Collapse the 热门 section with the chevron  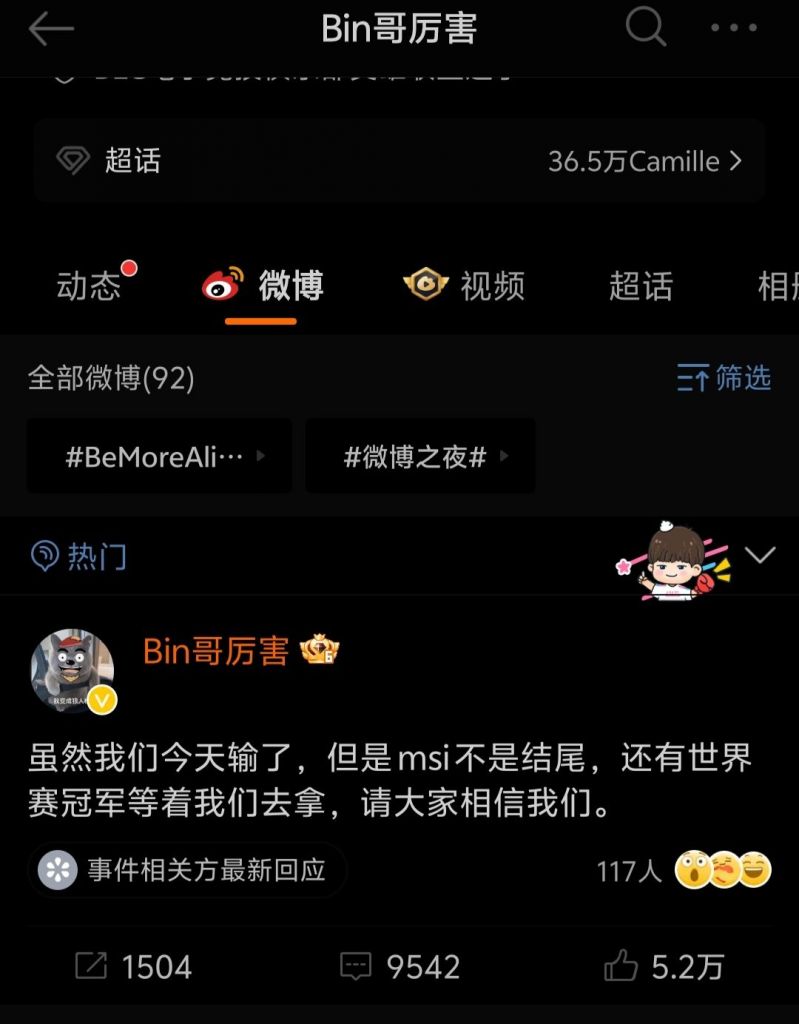point(761,556)
